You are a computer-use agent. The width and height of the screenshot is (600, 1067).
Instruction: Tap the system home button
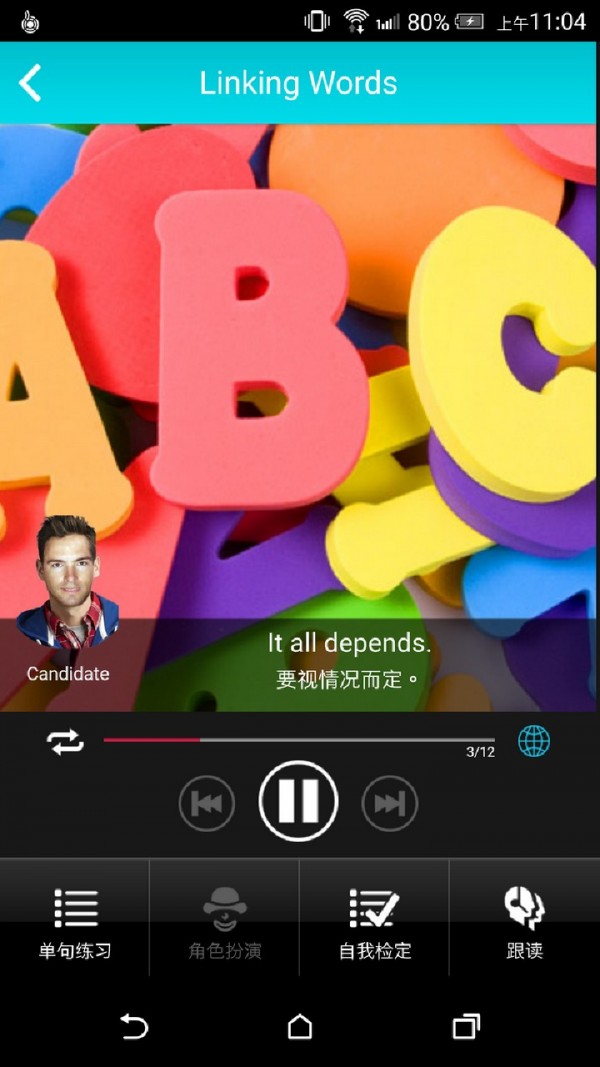(x=299, y=1027)
